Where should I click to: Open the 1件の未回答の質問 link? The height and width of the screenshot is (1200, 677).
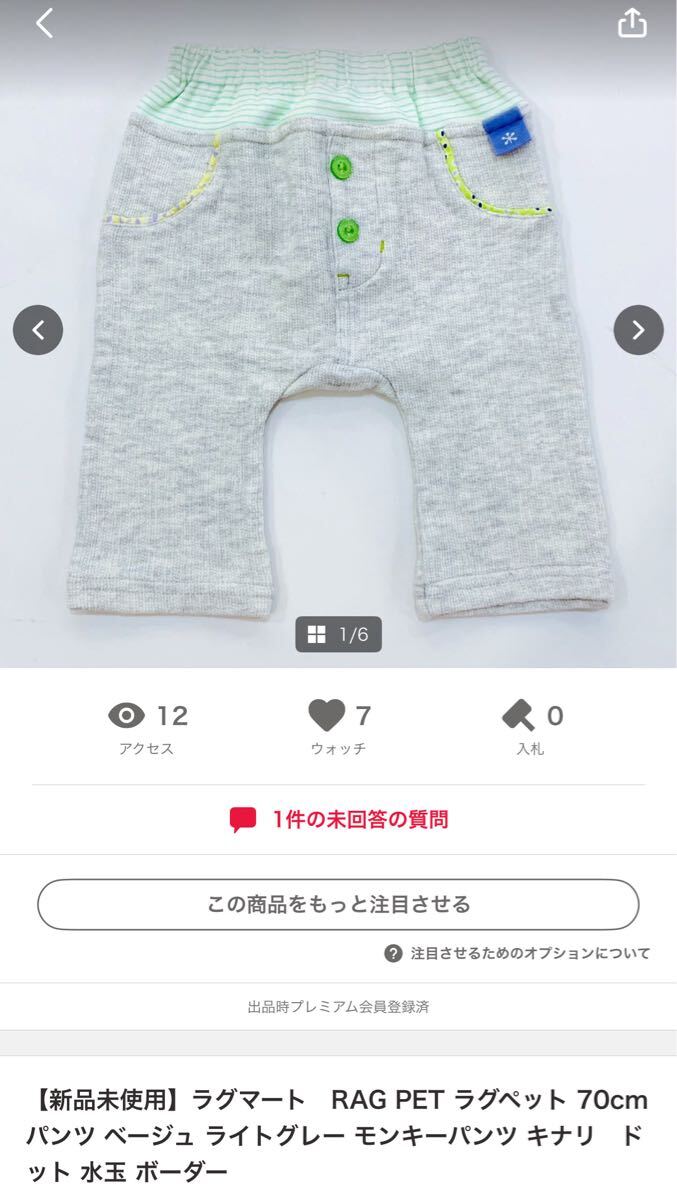pyautogui.click(x=339, y=820)
